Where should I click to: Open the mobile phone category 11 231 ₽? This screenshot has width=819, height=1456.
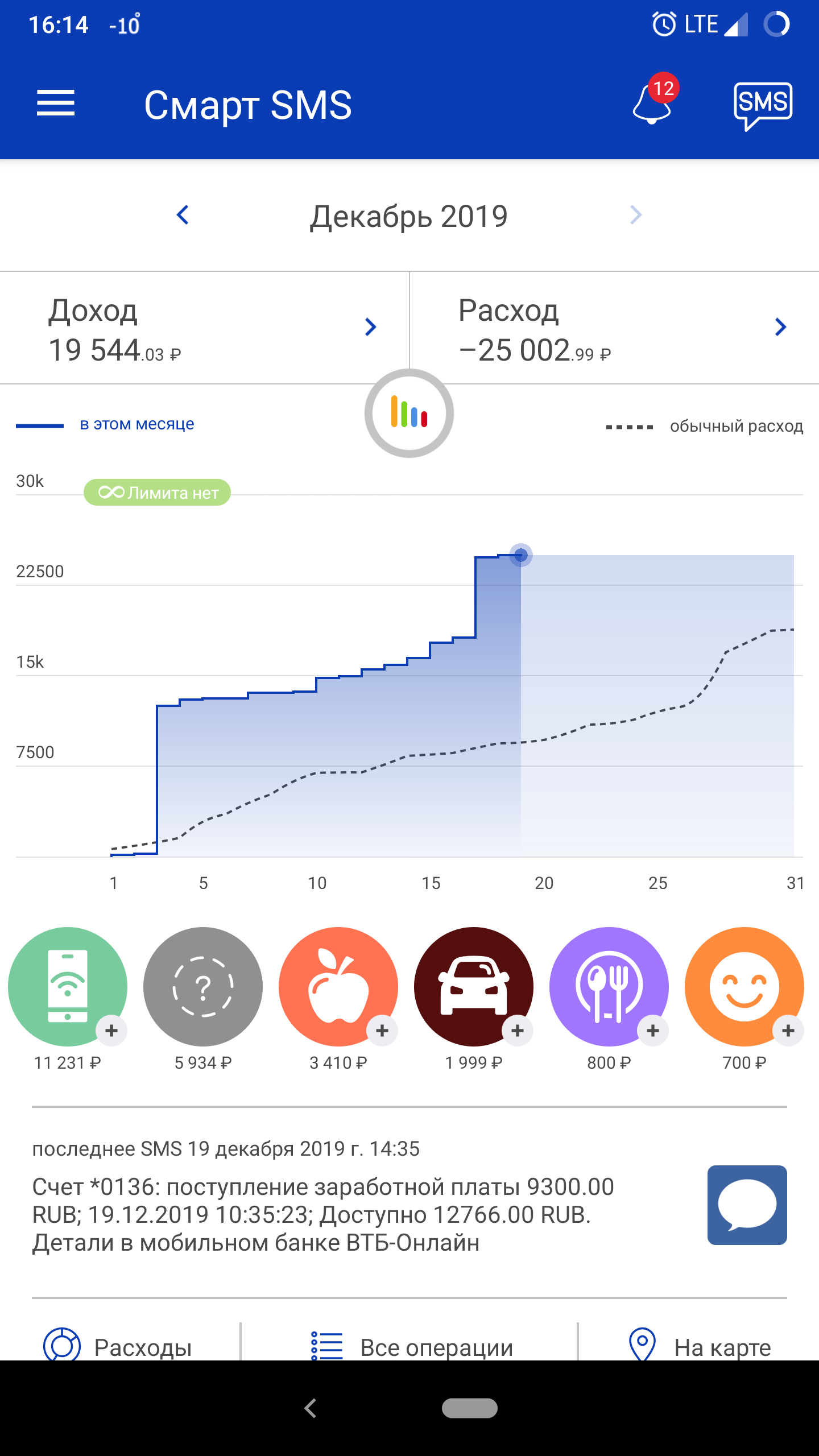point(68,987)
